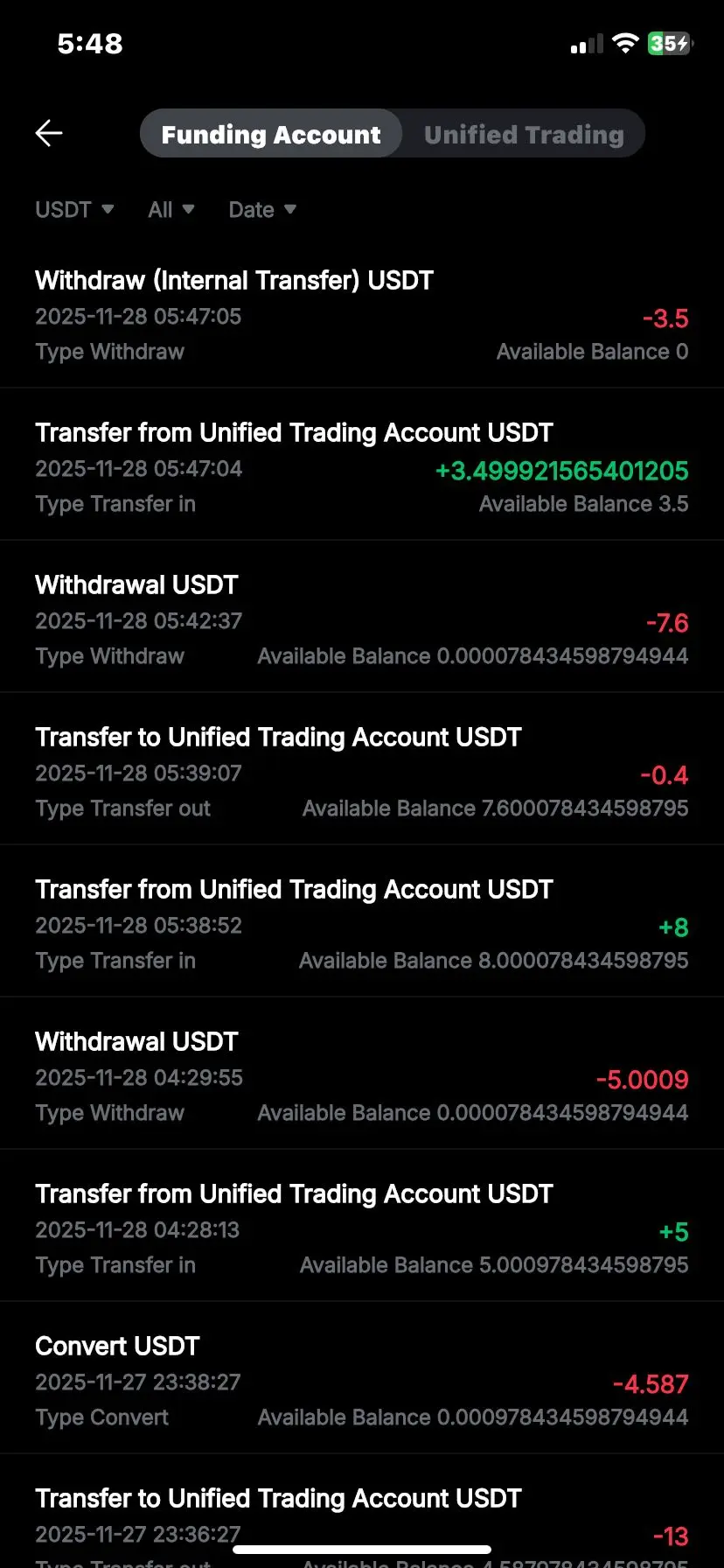Viewport: 724px width, 1568px height.
Task: Open the Convert USDT -4.587 record
Action: click(361, 1381)
